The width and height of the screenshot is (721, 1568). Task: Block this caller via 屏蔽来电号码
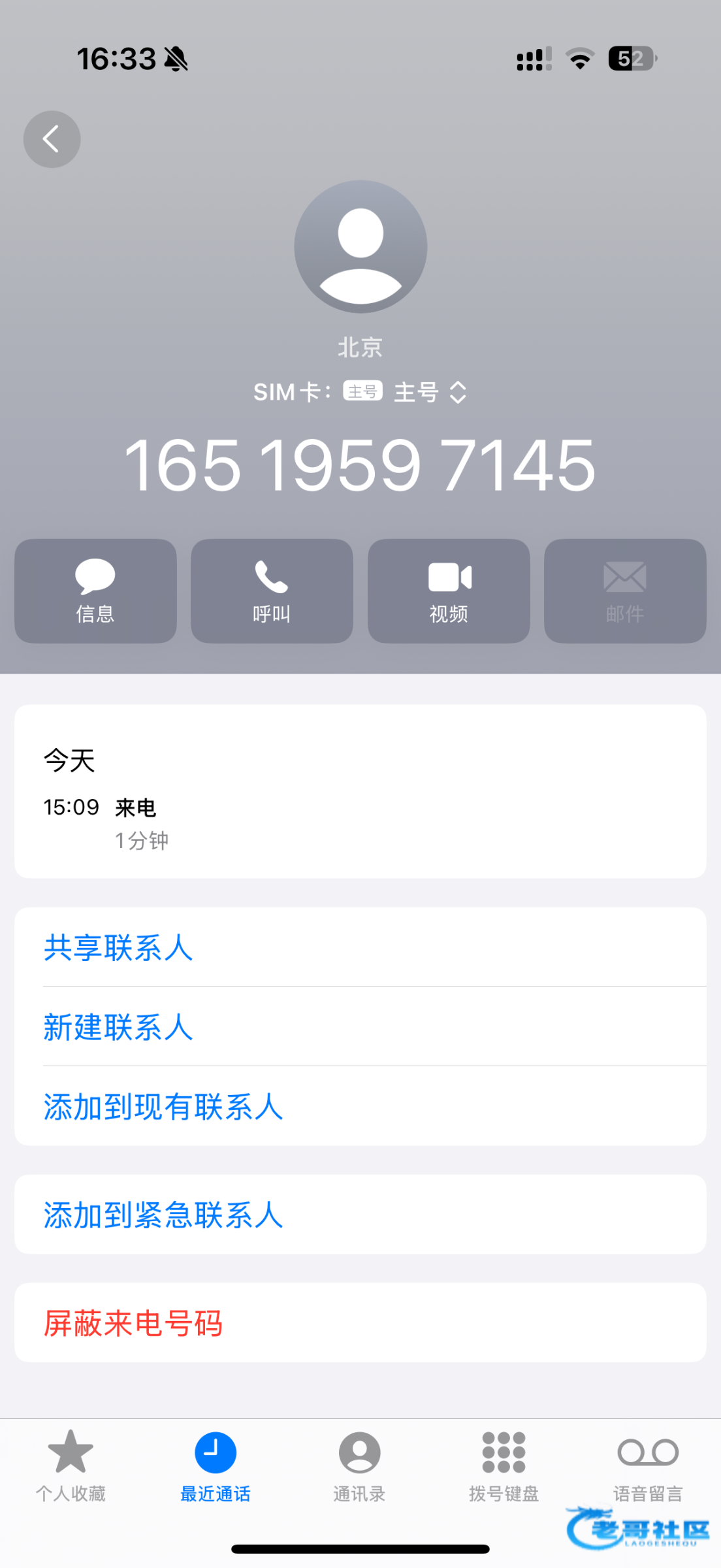coord(133,1324)
